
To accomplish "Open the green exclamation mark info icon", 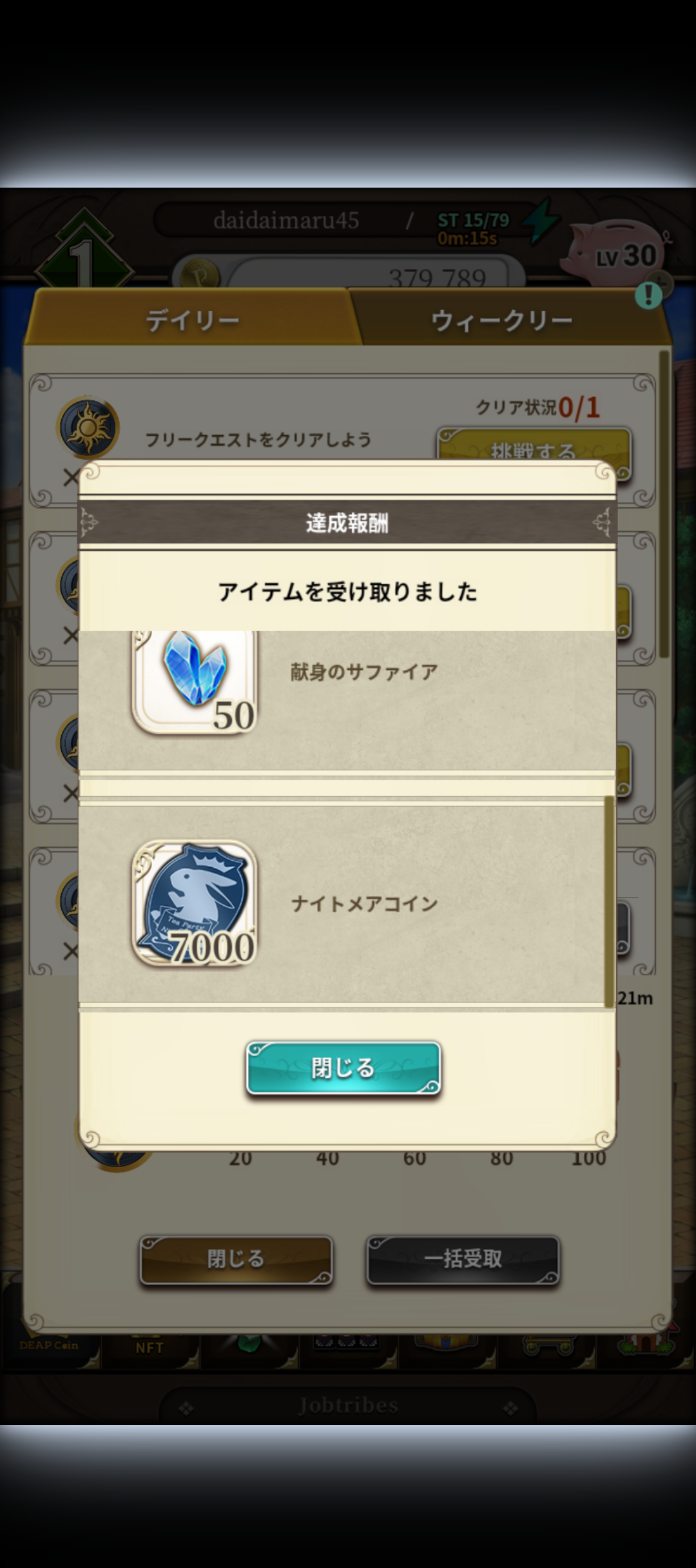I will coord(648,295).
